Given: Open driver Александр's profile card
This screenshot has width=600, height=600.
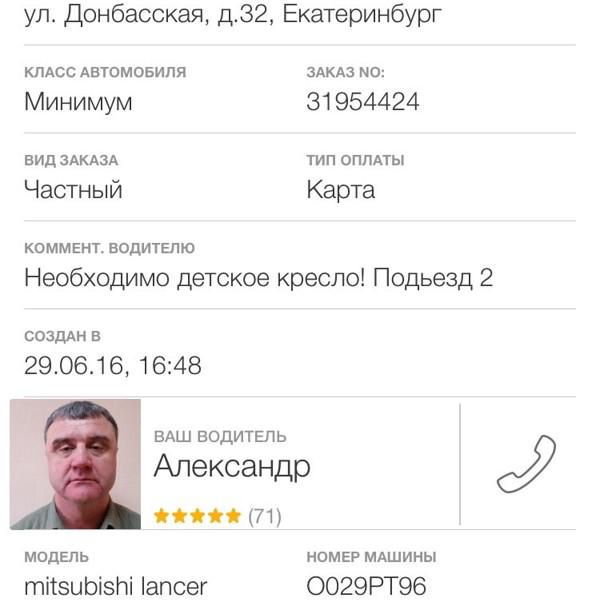Looking at the screenshot, I should 232,466.
